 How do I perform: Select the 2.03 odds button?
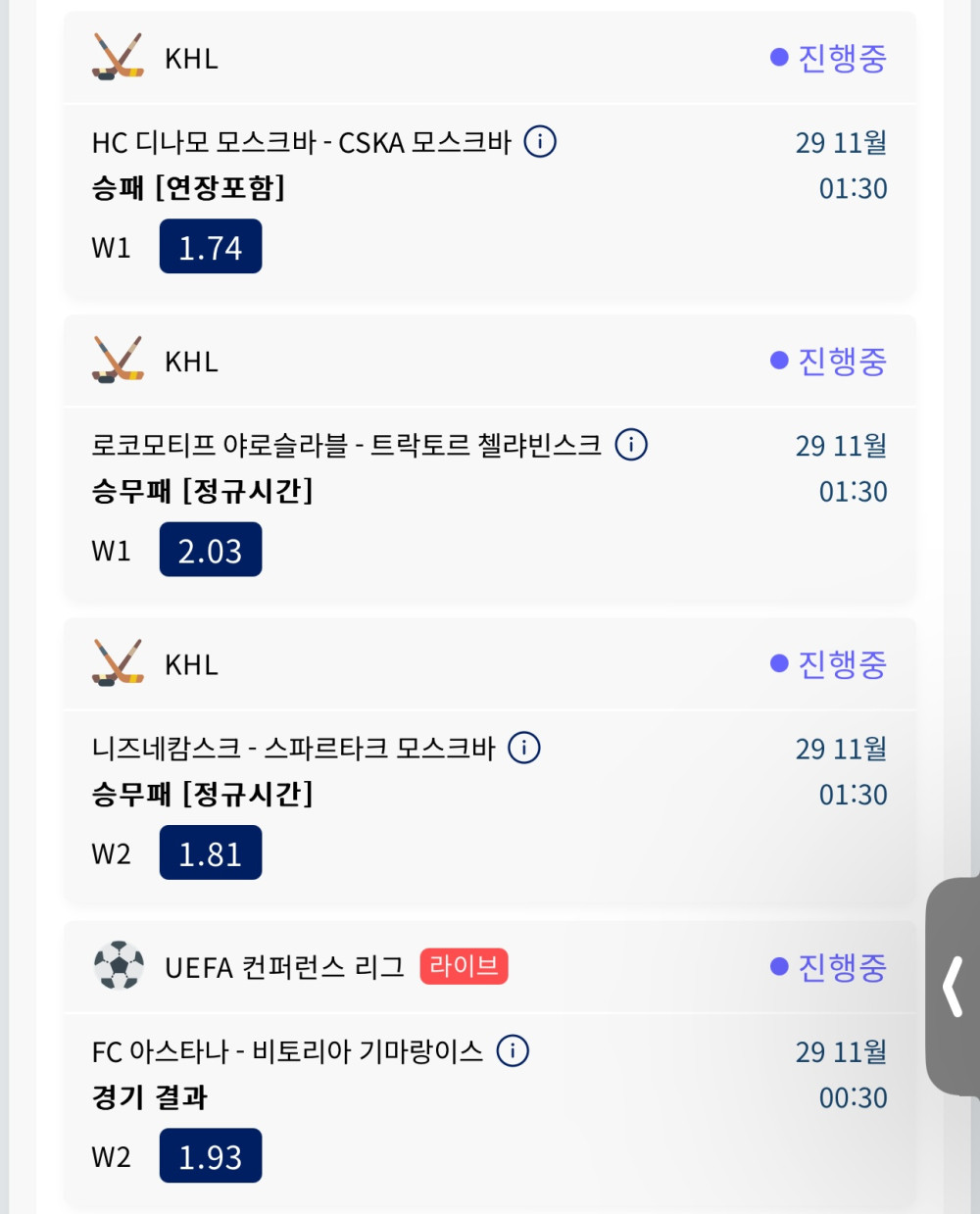211,550
